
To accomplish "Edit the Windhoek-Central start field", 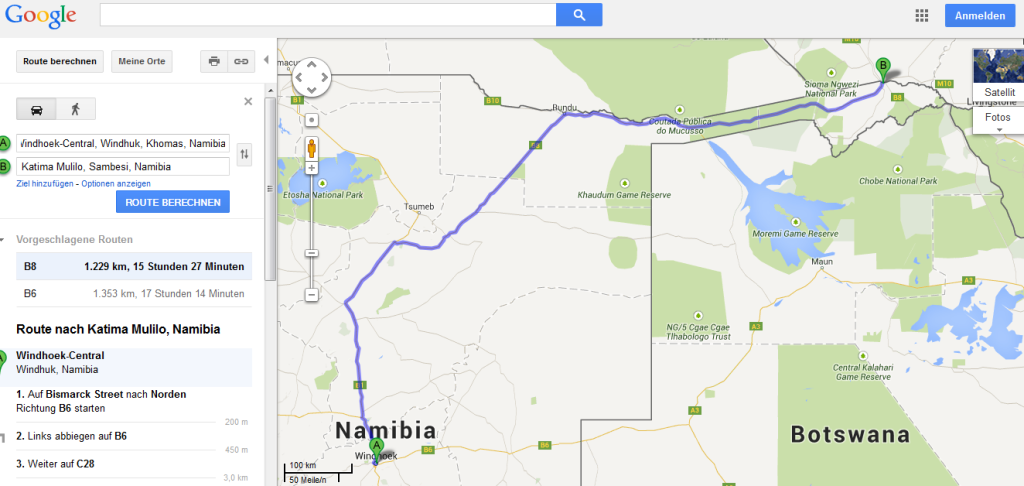I will point(123,144).
